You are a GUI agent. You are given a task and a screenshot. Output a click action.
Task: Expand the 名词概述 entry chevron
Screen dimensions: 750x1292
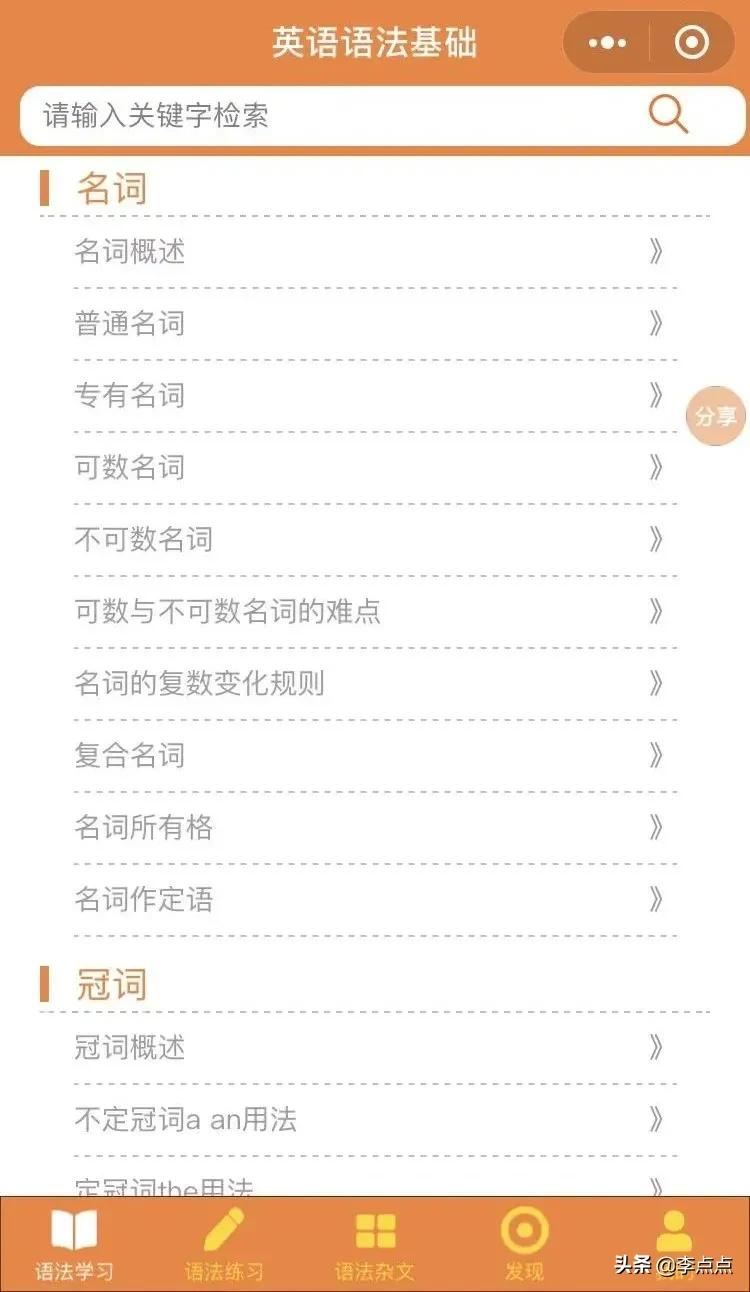[x=656, y=252]
